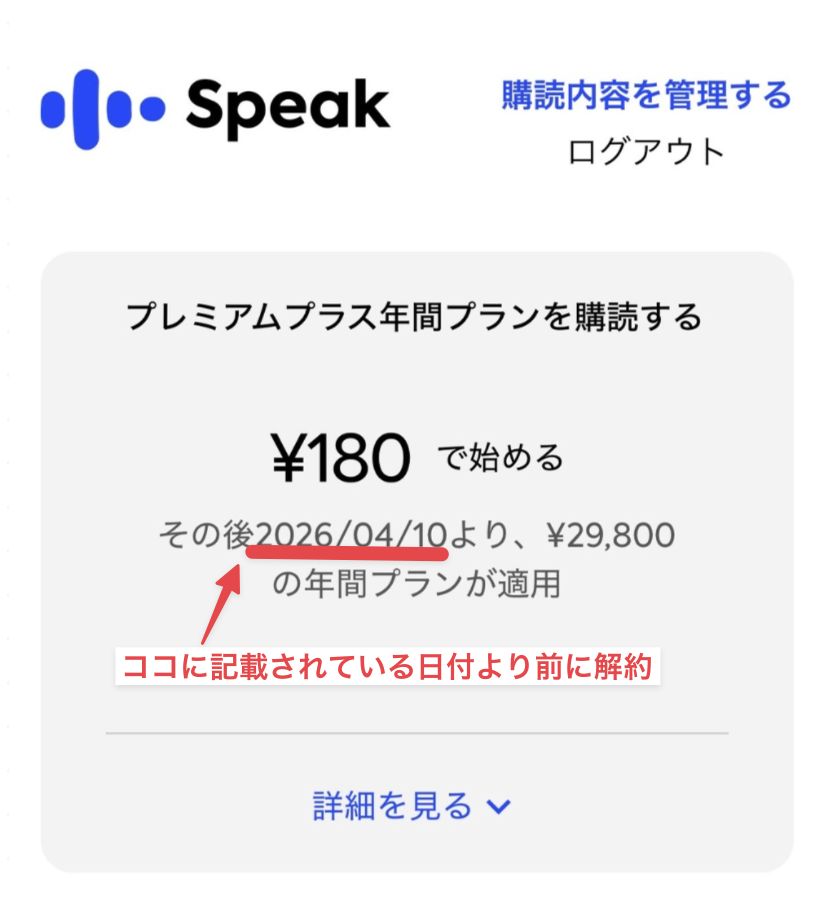Viewport: 832px width, 898px height.
Task: Tap ログアウト to log out
Action: tap(646, 151)
